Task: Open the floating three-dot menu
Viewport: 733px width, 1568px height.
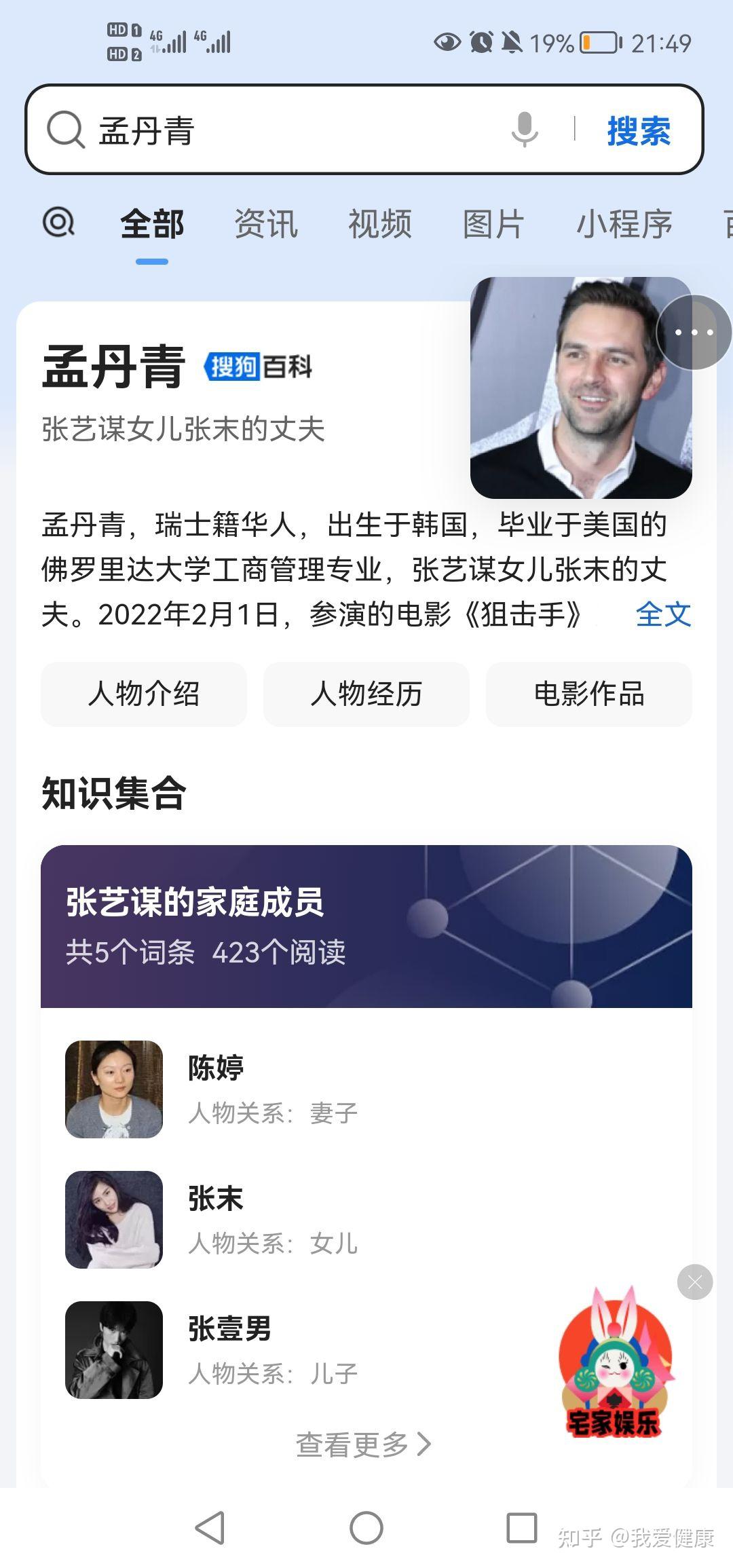Action: click(694, 332)
